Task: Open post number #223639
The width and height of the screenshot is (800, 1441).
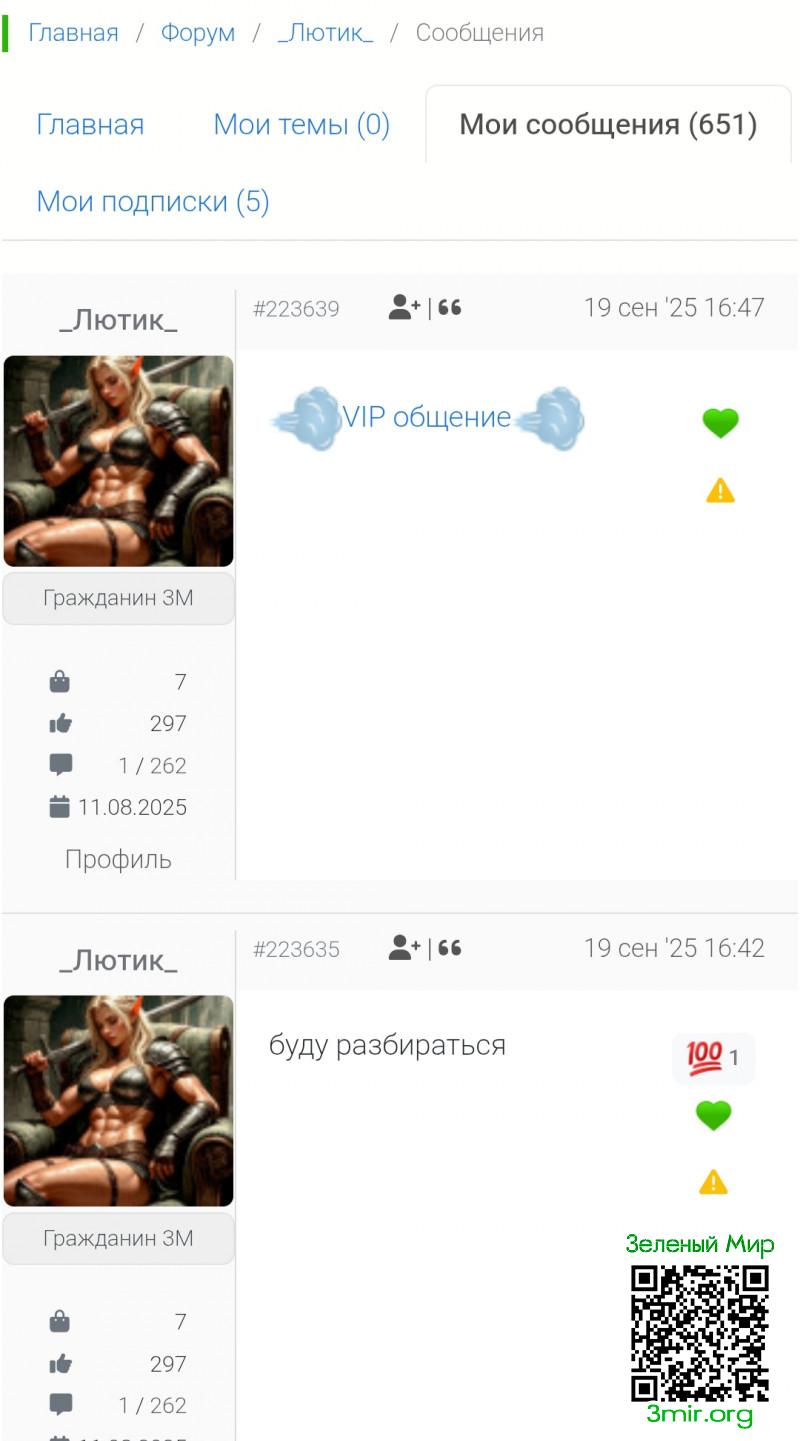Action: 296,309
